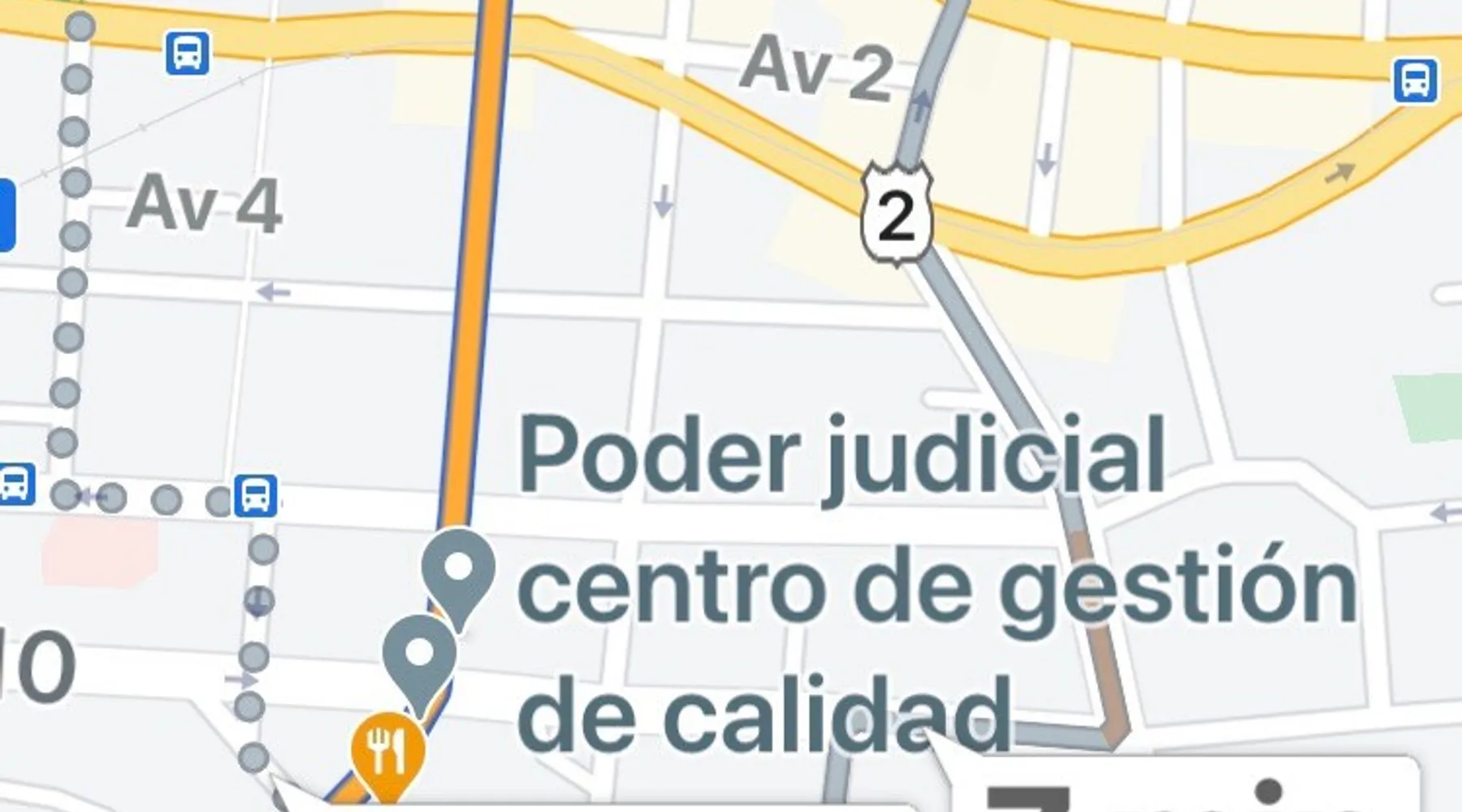Image resolution: width=1462 pixels, height=812 pixels.
Task: Tap the gray pin touching the Poder judicial label
Action: click(x=458, y=570)
